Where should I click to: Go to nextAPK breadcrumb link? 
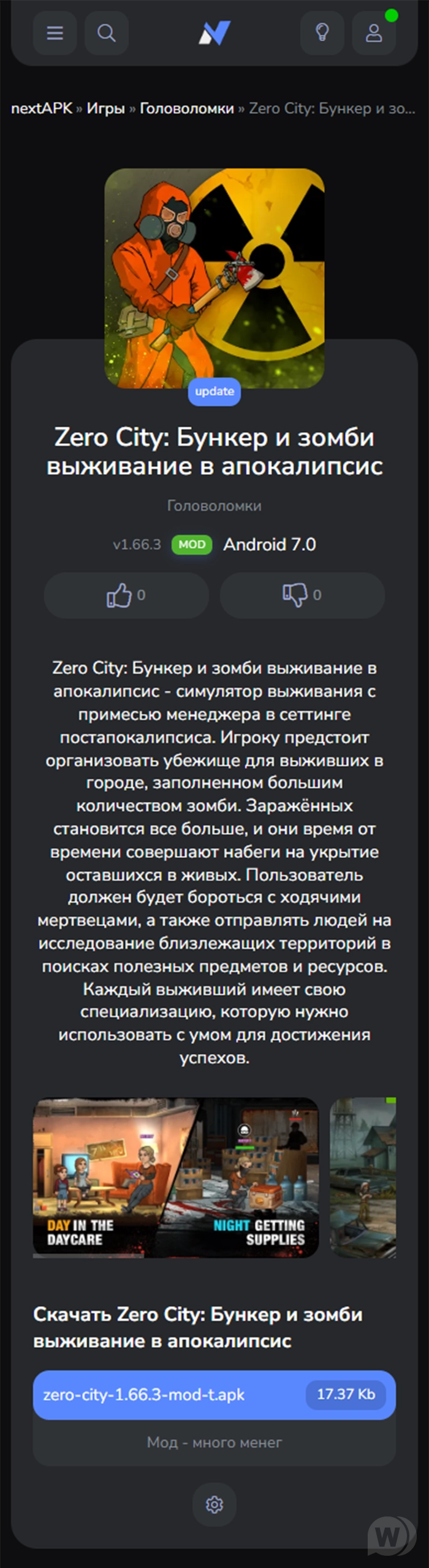pos(42,109)
